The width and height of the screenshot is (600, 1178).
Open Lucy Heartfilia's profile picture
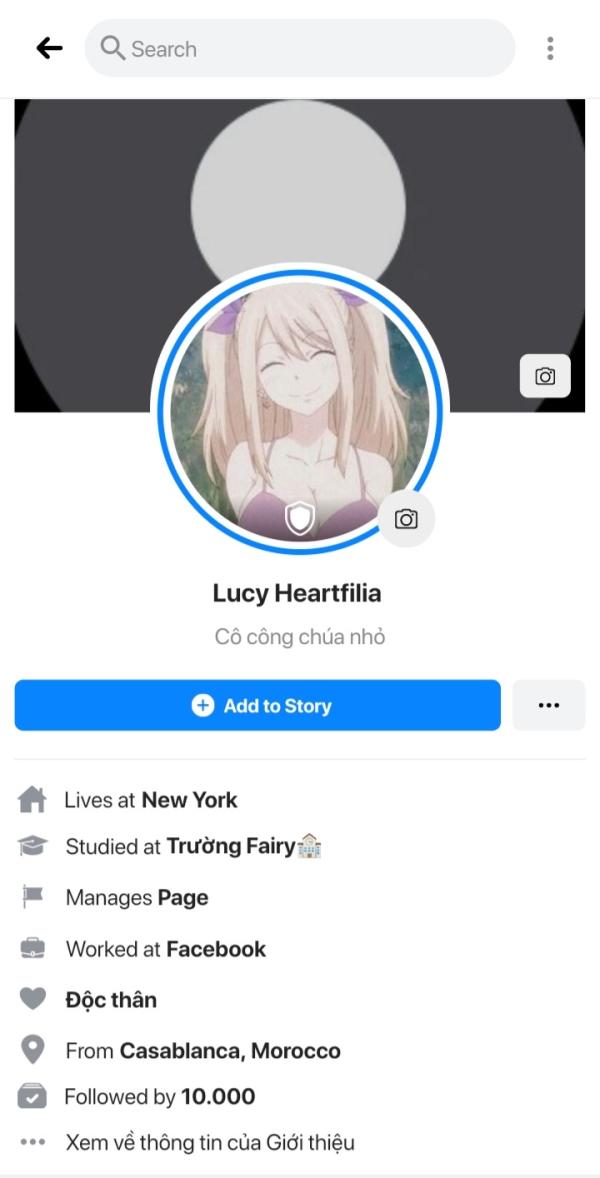(x=300, y=410)
